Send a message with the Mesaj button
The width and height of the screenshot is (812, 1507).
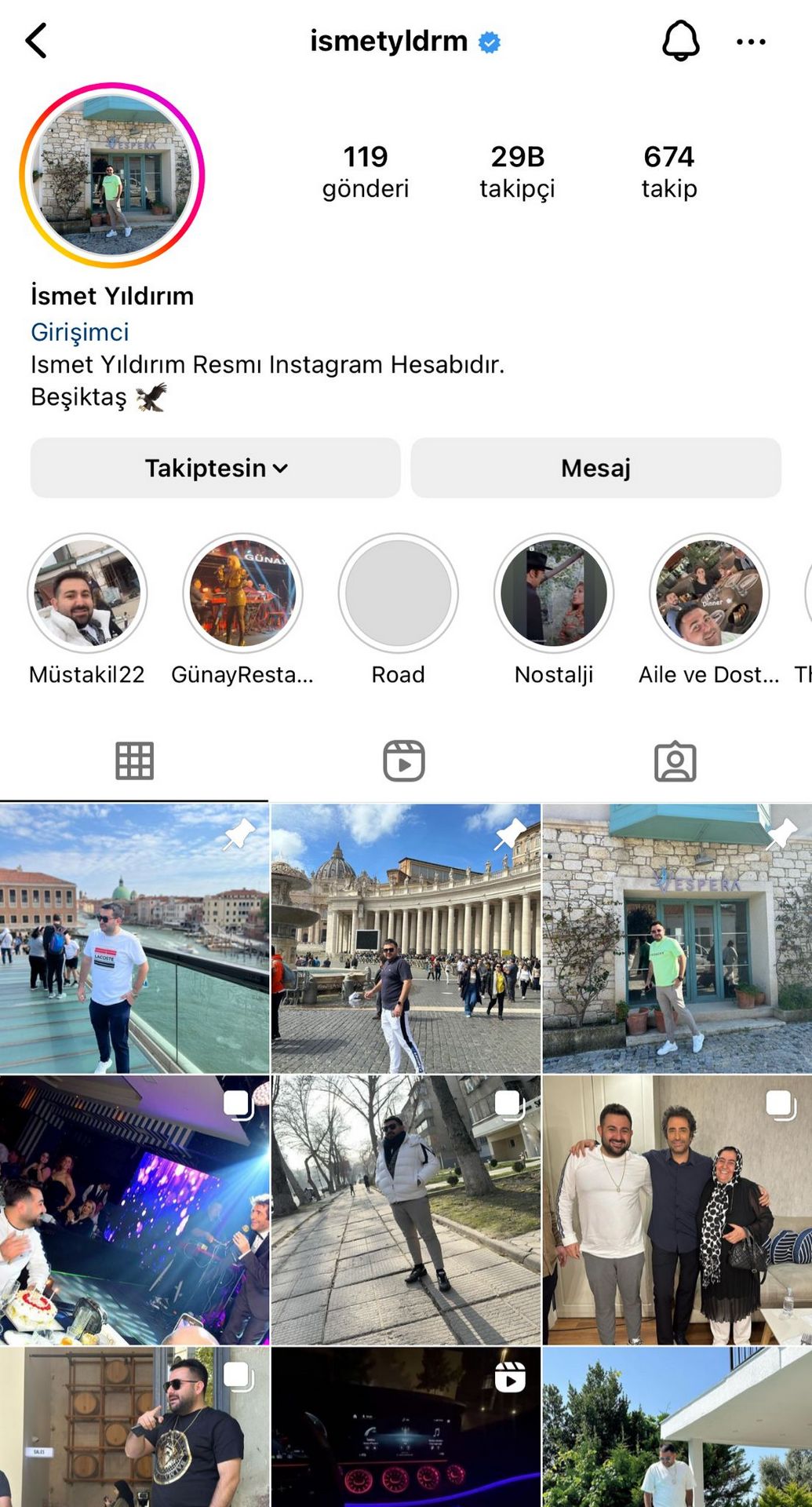595,468
